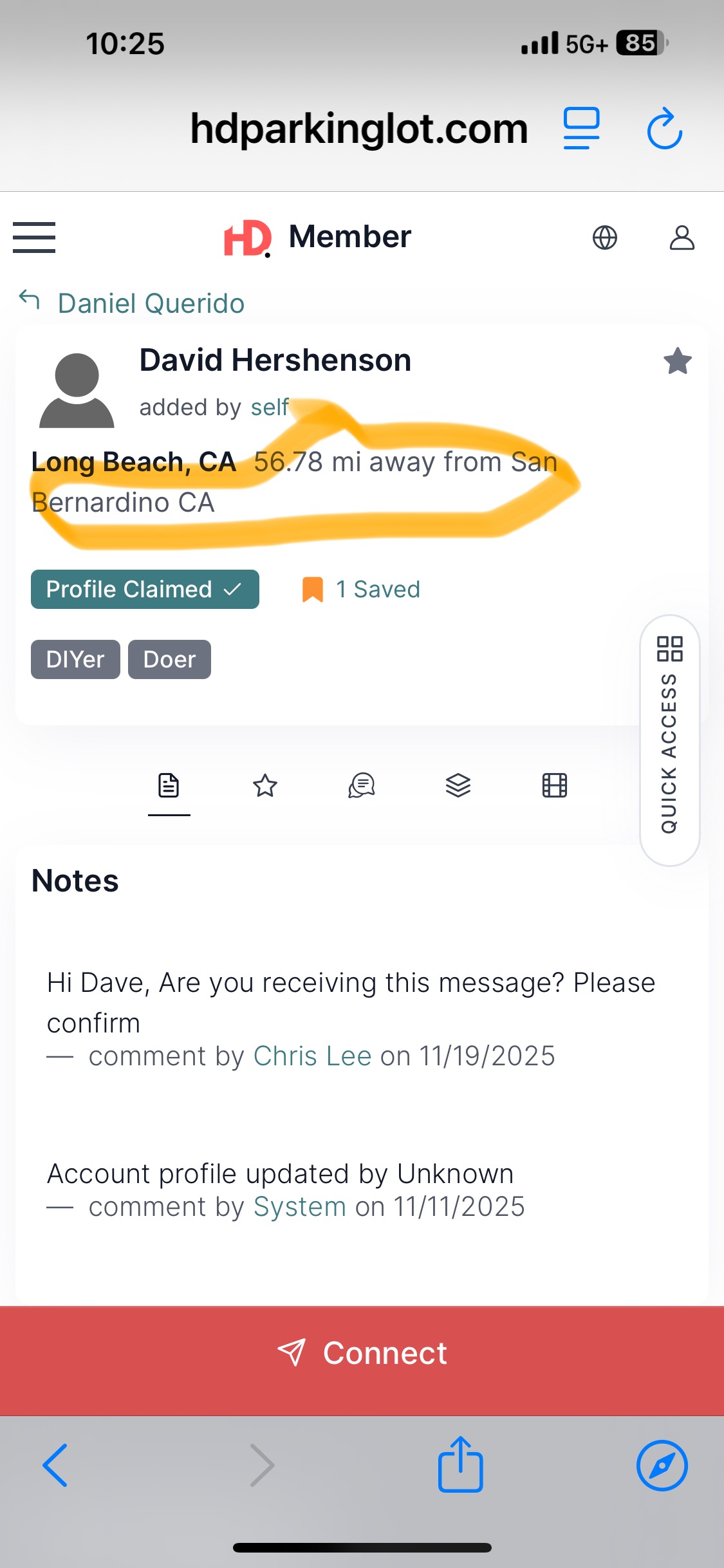Switch to the film grid tab

(x=555, y=786)
